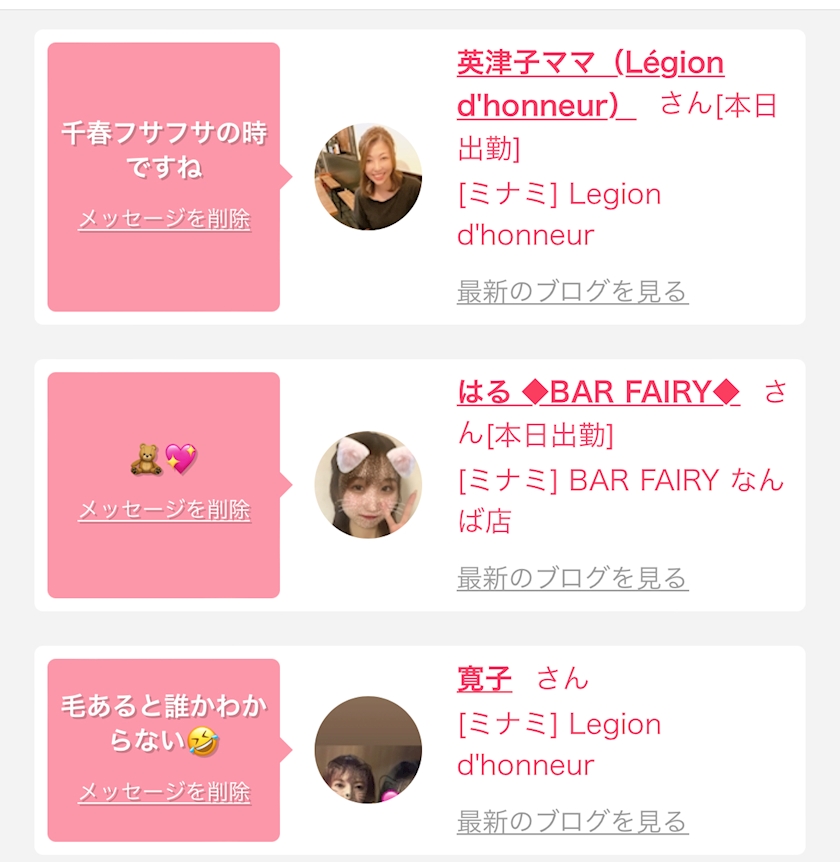Screen dimensions: 840x862
Task: View latest blog of 寛子
Action: tap(572, 822)
